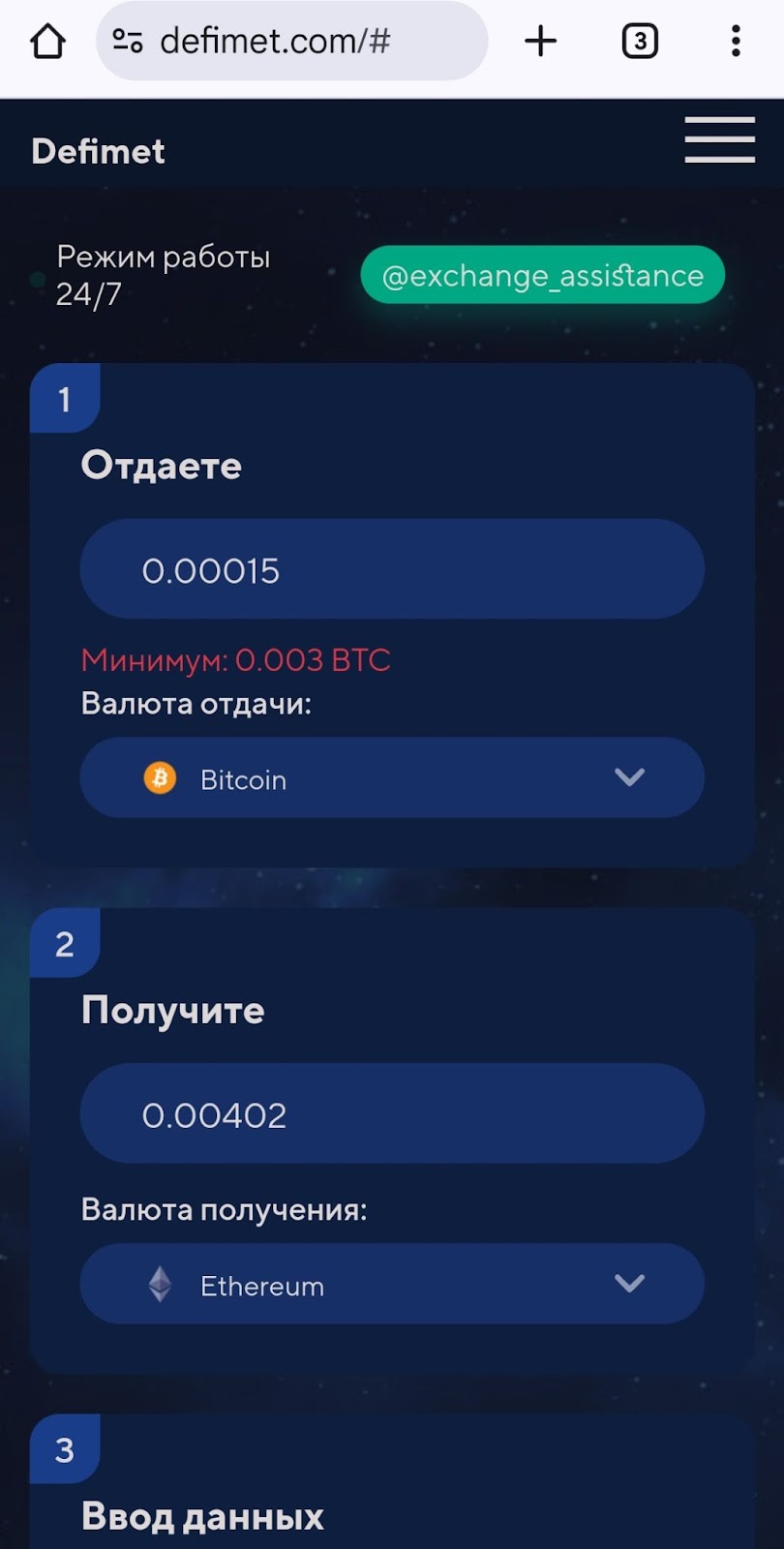Go to the browser home page
784x1549 pixels.
(x=47, y=42)
